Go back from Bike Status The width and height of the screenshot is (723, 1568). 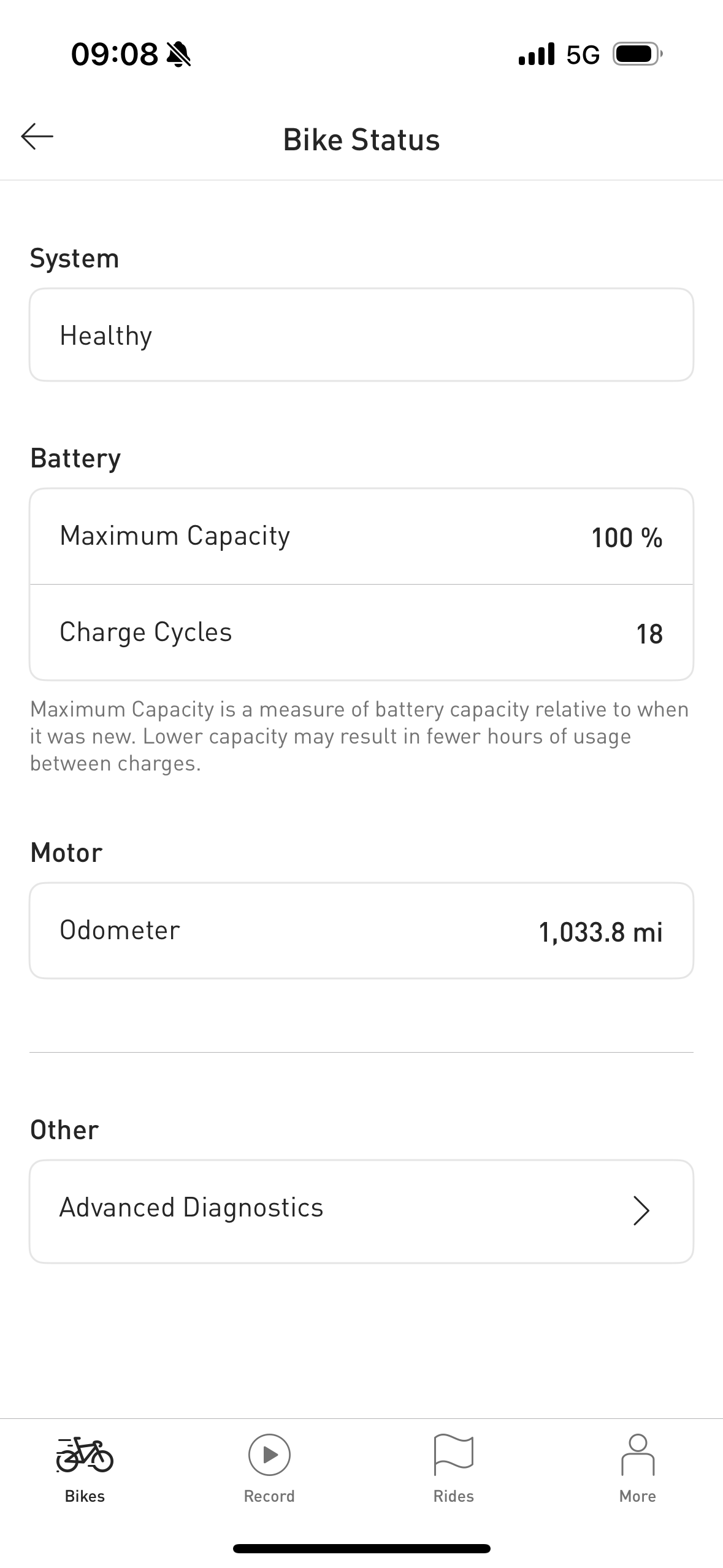point(37,137)
